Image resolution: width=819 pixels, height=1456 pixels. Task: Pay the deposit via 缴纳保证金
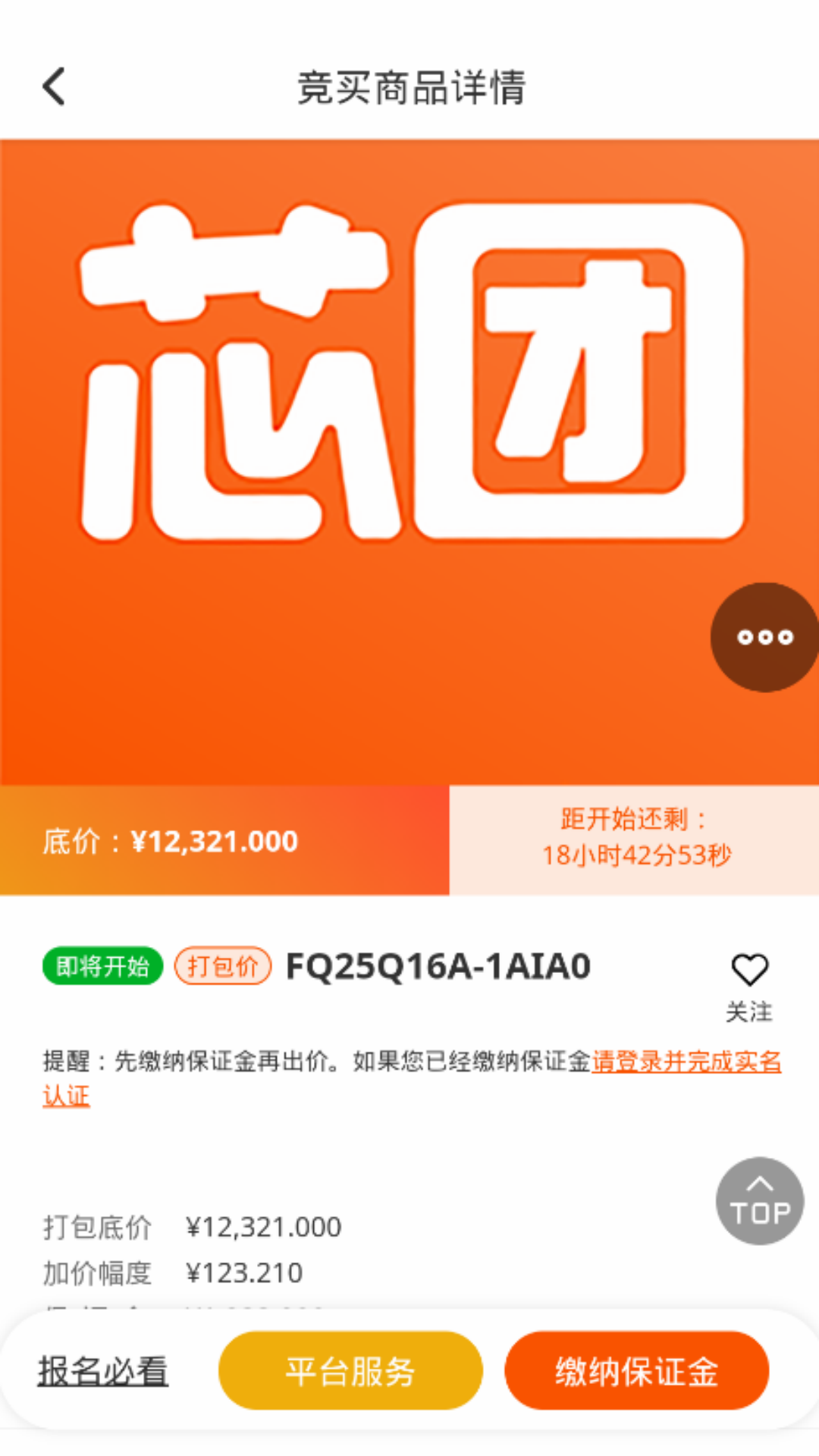(x=637, y=1371)
